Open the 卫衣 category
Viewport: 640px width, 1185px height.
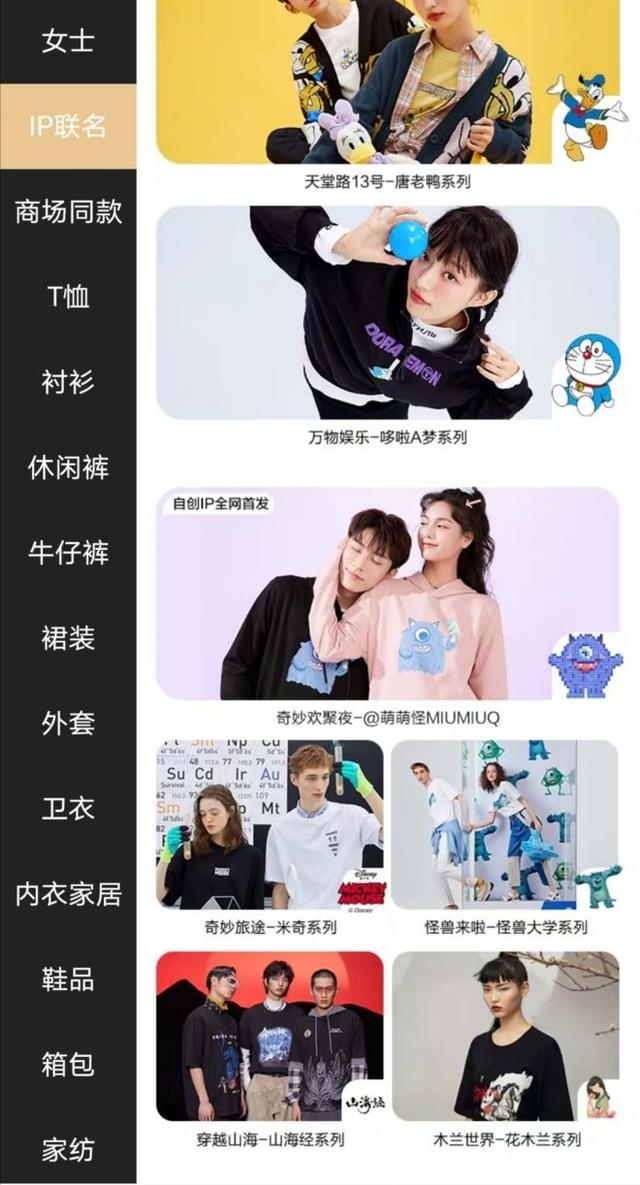tap(68, 809)
